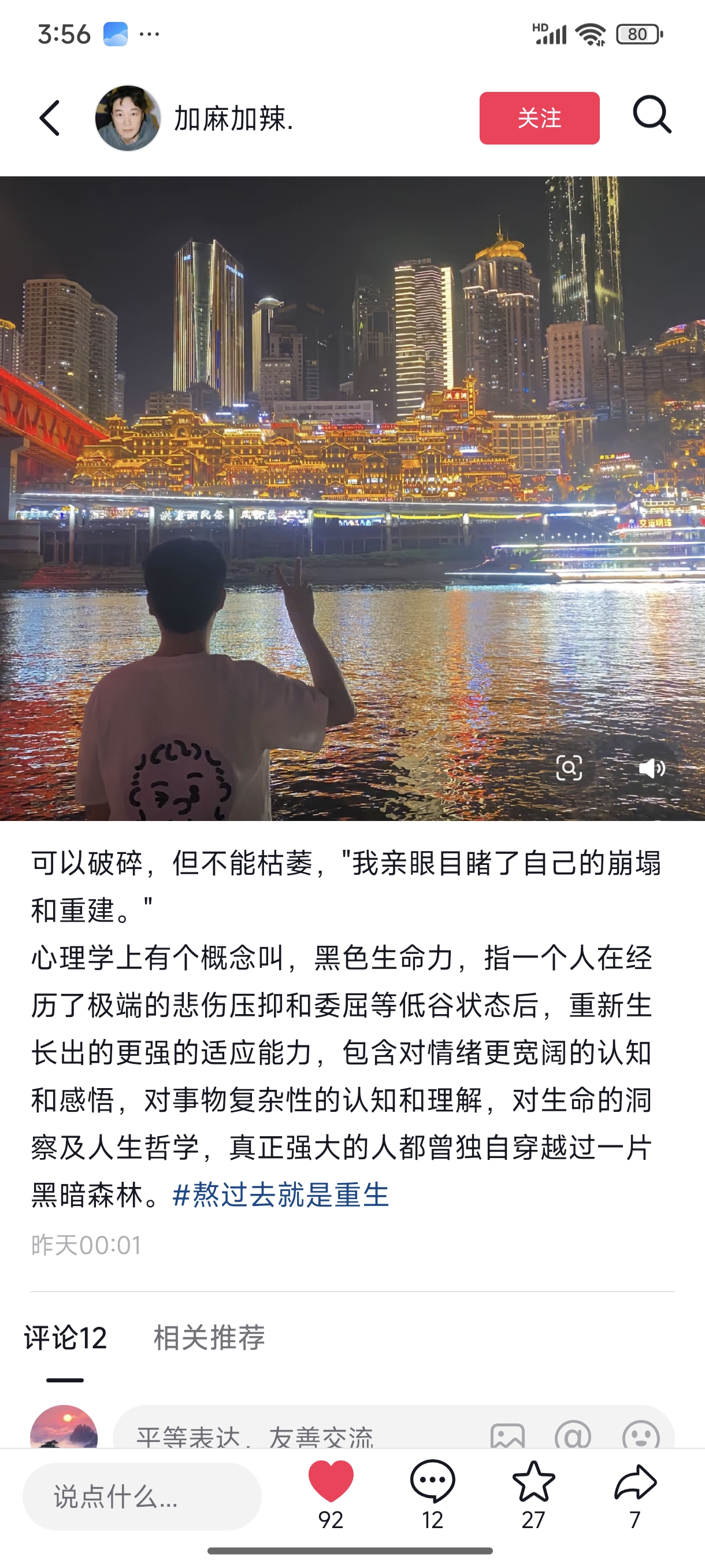Go back with the top-left arrow
705x1568 pixels.
[50, 118]
